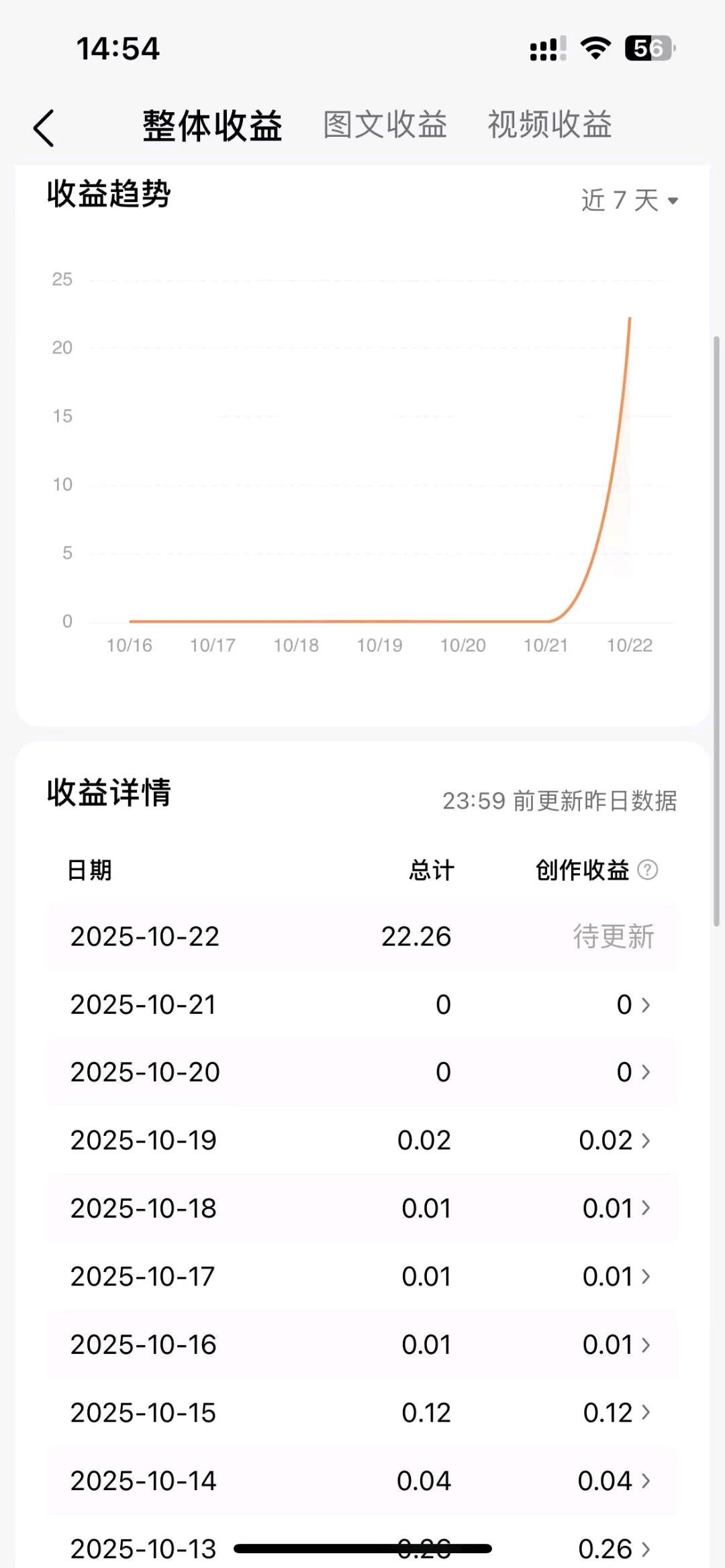Switch to the 图文收益 tab
The width and height of the screenshot is (725, 1568).
click(385, 125)
